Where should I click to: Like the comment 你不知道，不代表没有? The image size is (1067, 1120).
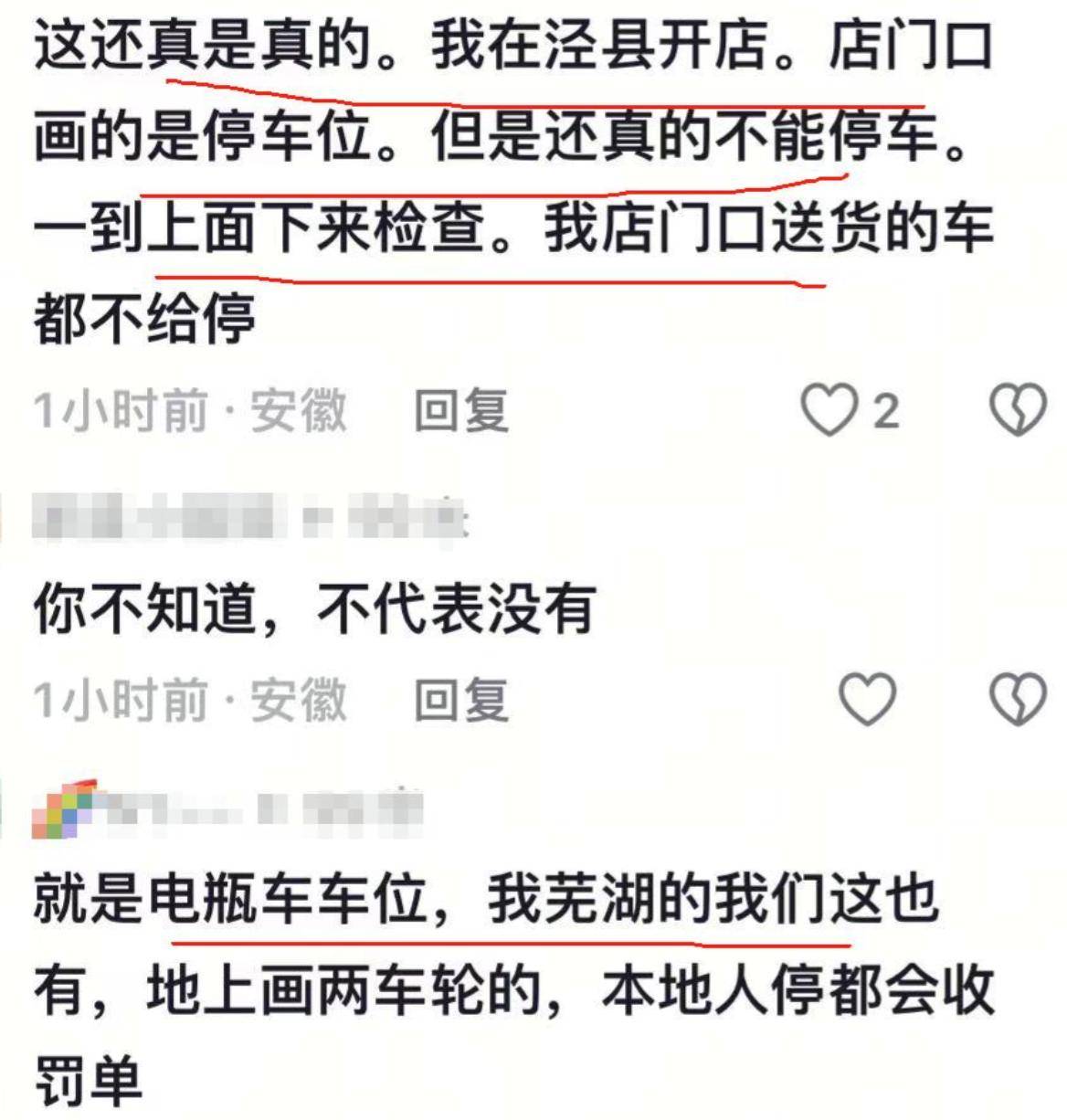coord(867,700)
